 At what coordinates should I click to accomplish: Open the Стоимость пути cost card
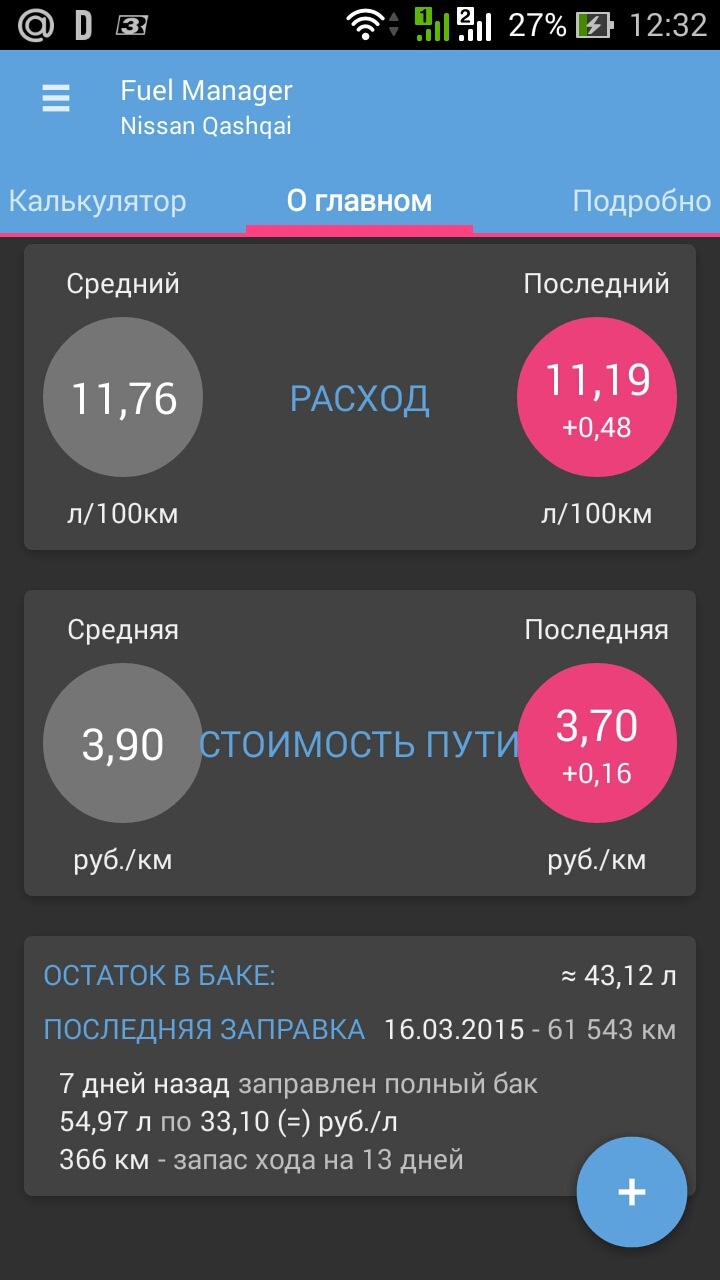tap(359, 745)
